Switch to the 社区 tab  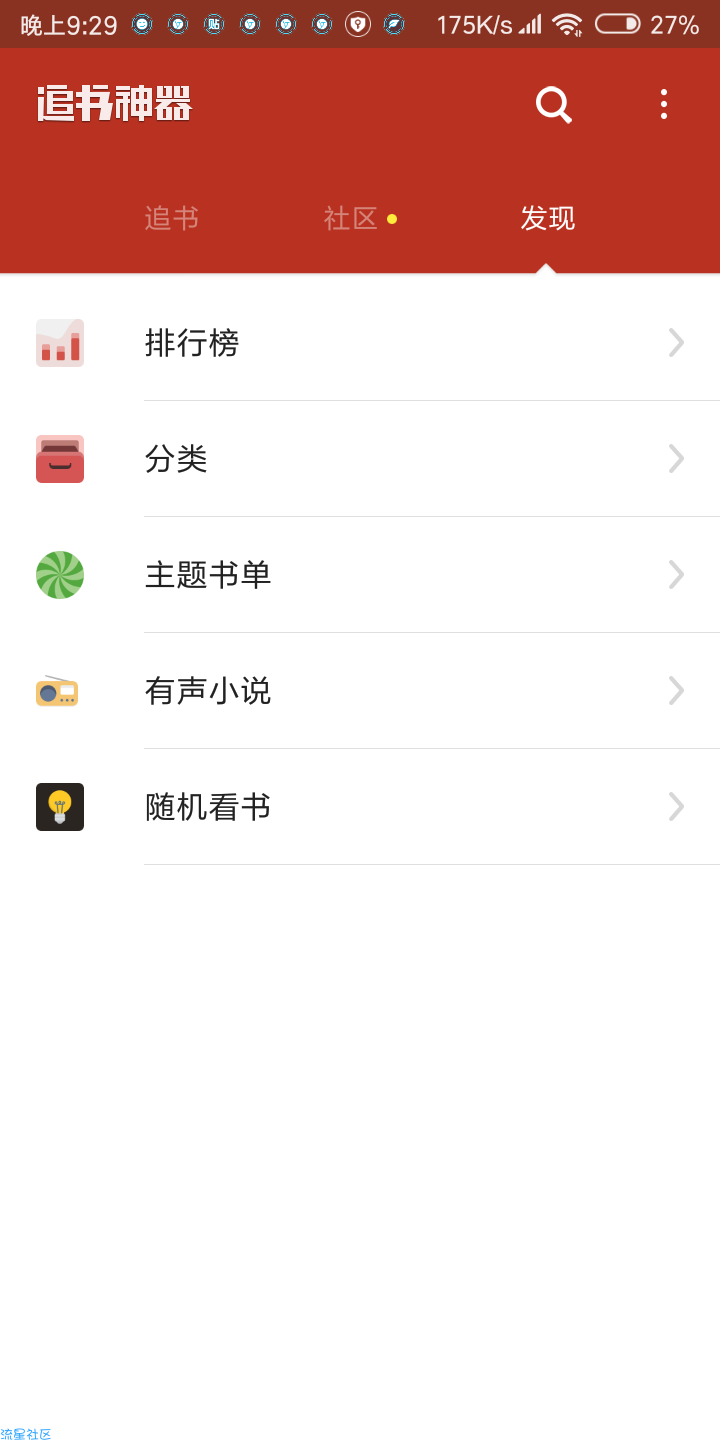[352, 218]
